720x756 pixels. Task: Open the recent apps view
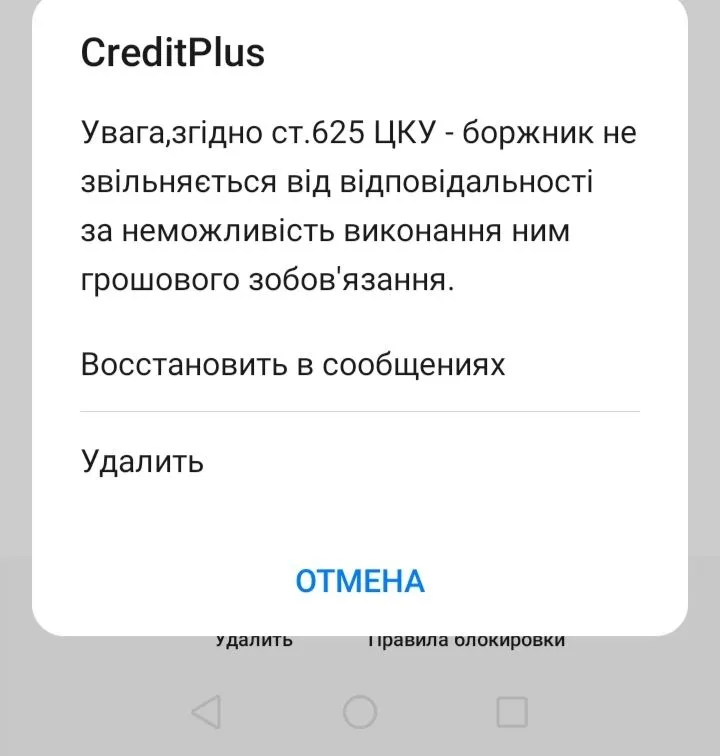tap(512, 712)
